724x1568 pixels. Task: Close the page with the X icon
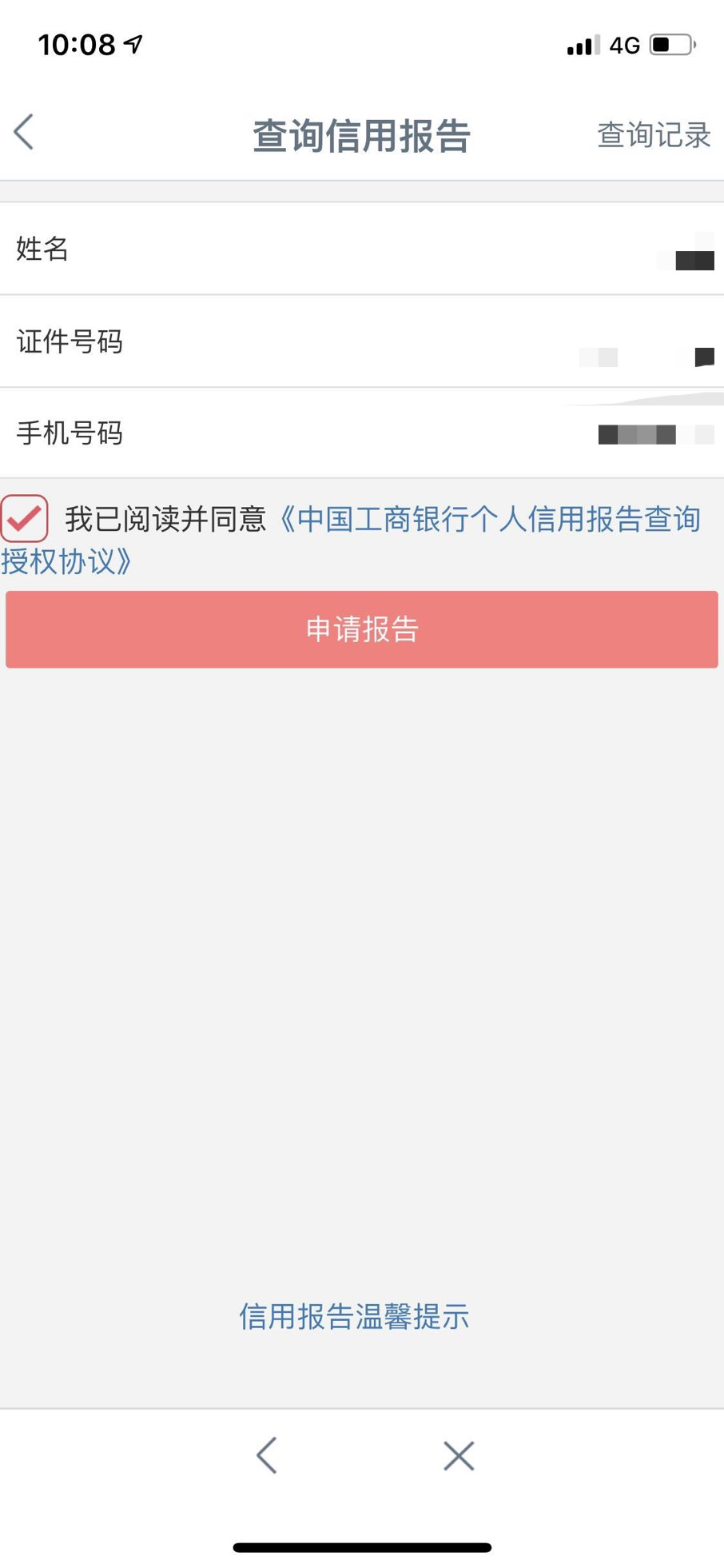click(459, 1455)
